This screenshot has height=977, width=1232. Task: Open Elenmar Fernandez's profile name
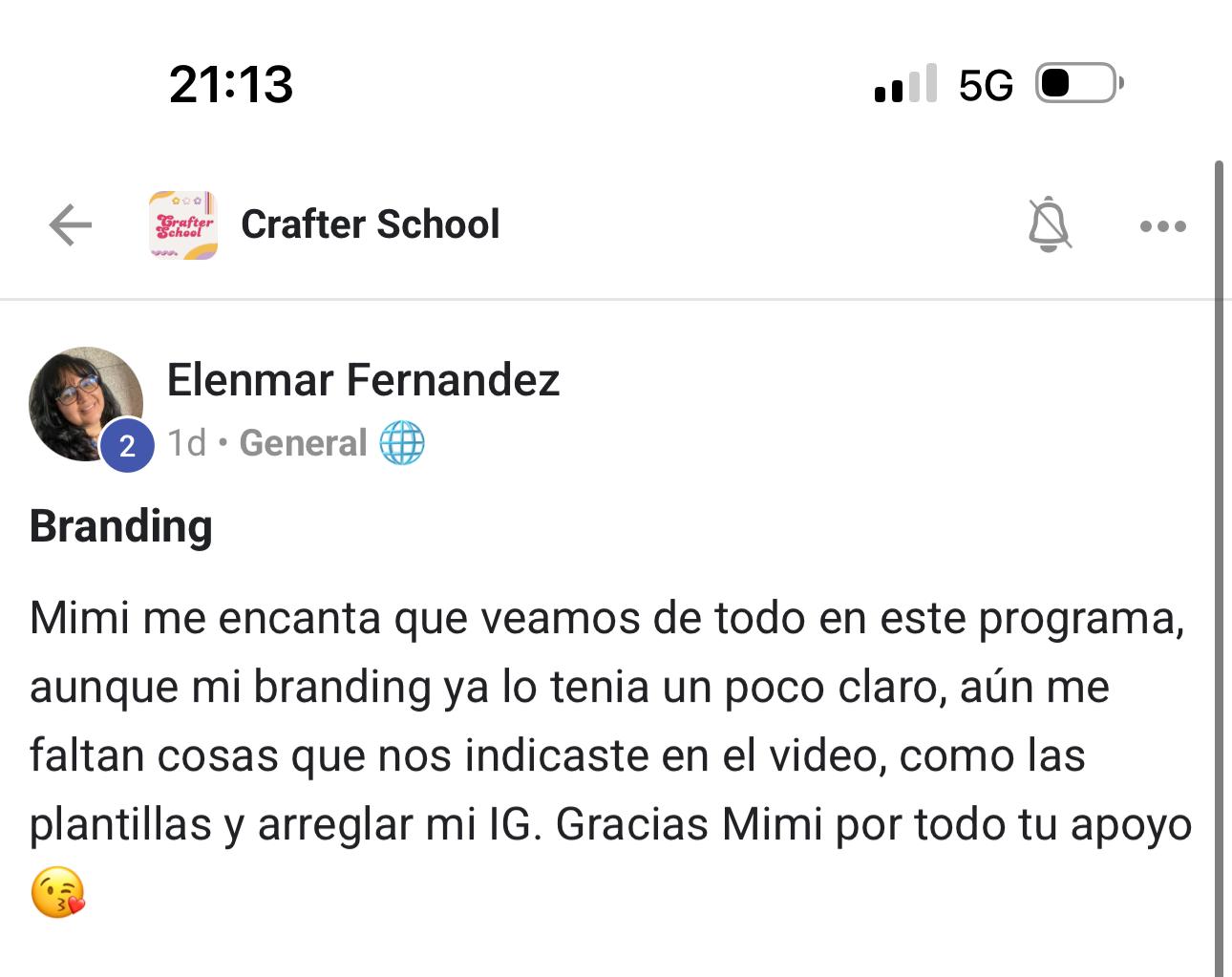coord(363,380)
